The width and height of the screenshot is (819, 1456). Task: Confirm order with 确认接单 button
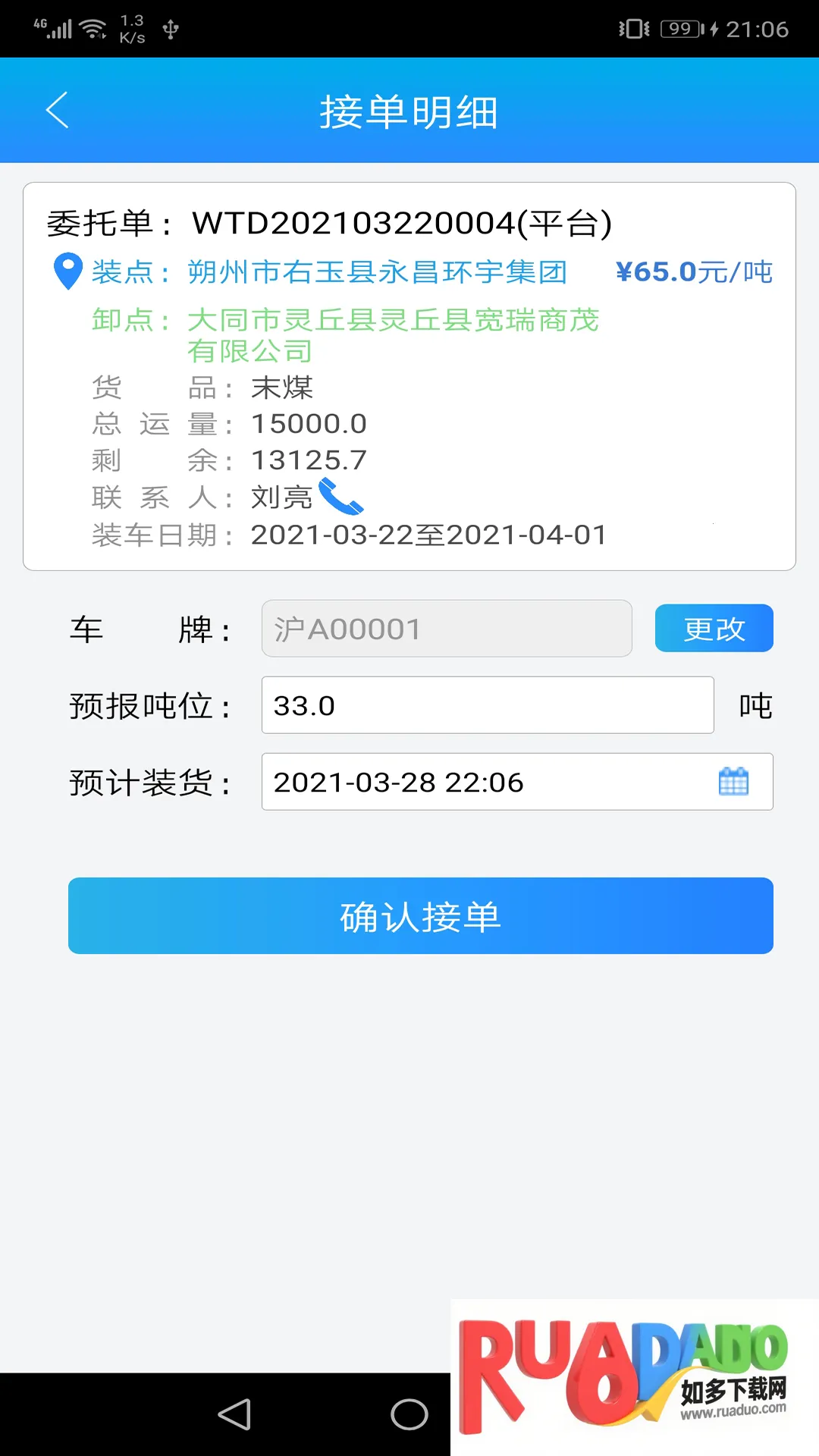420,915
